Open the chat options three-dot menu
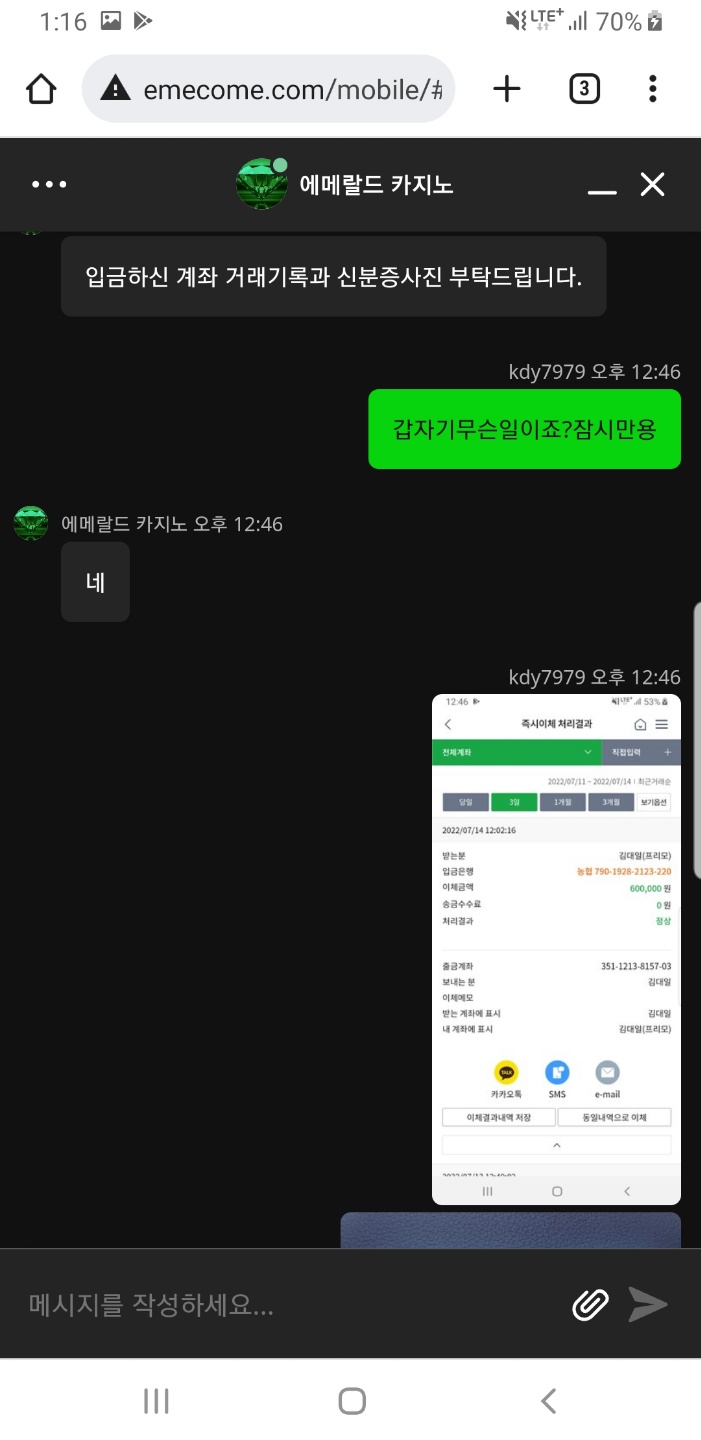Viewport: 701px width, 1440px height. tap(49, 184)
